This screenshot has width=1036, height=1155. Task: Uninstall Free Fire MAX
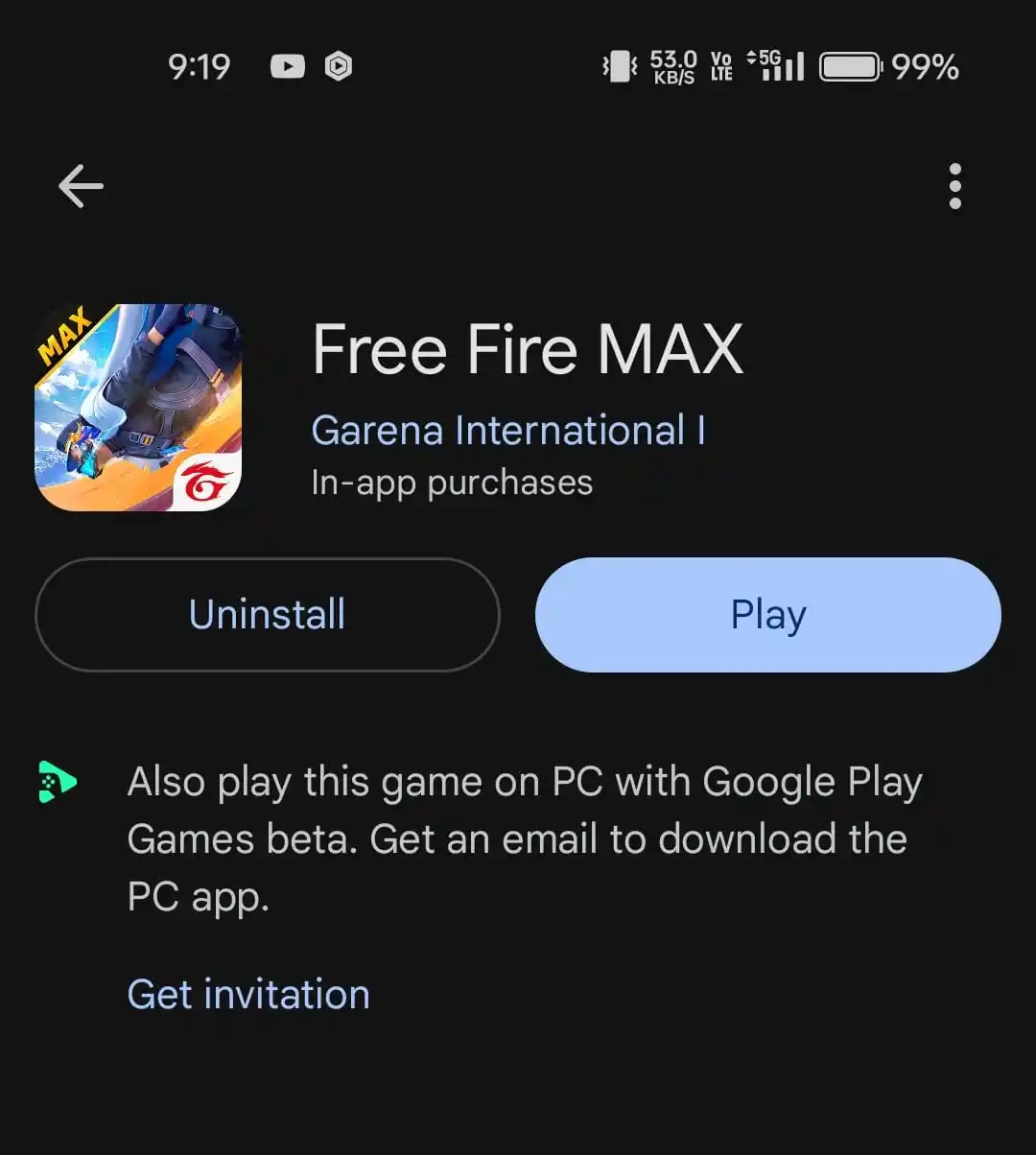pos(268,615)
